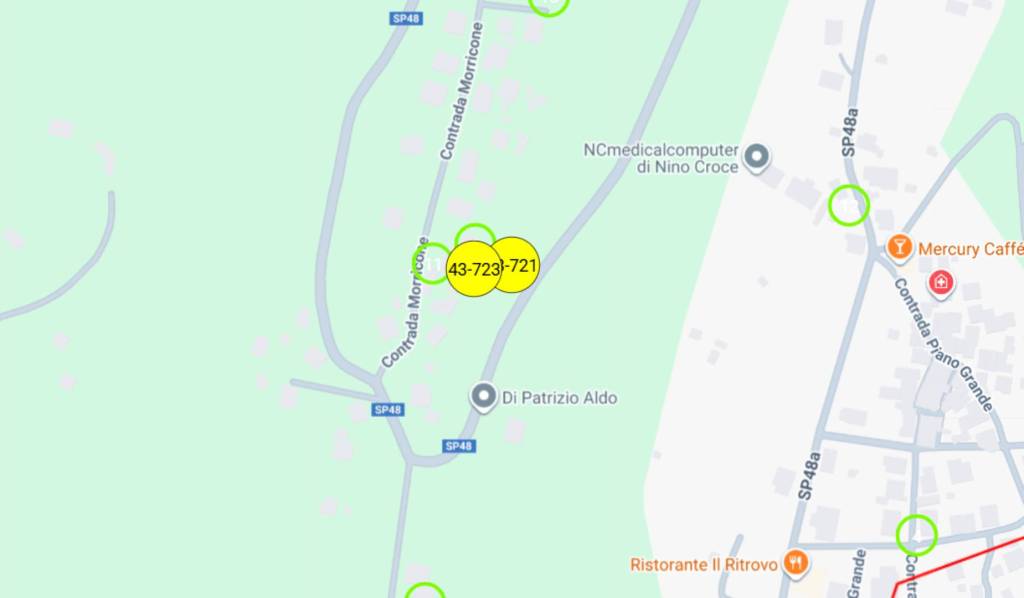Select the yellow marker labeled 43-723
This screenshot has height=598, width=1024.
[472, 270]
